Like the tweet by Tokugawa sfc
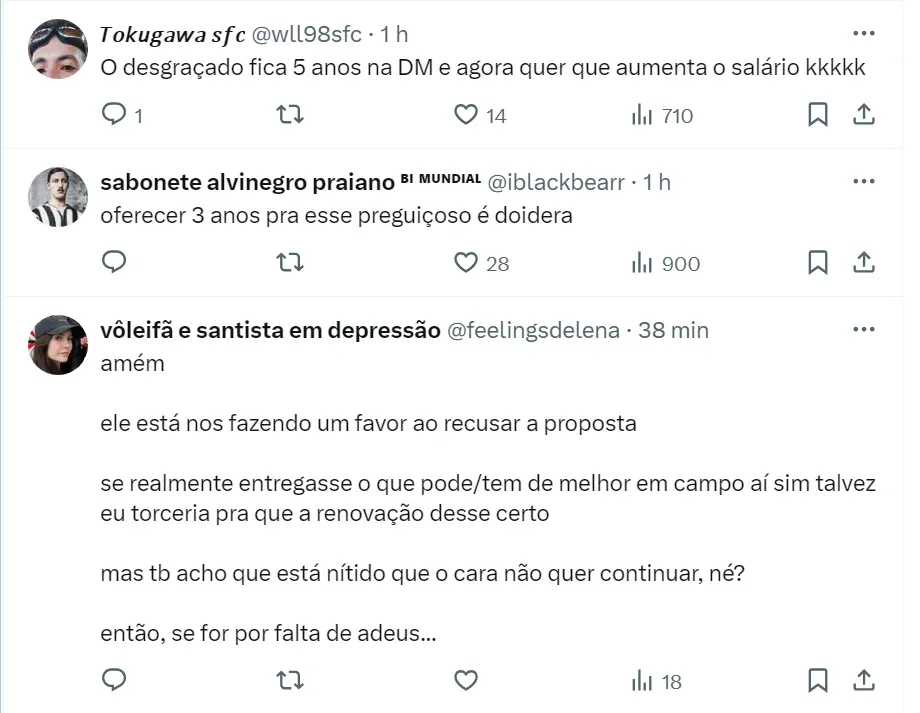 tap(466, 115)
